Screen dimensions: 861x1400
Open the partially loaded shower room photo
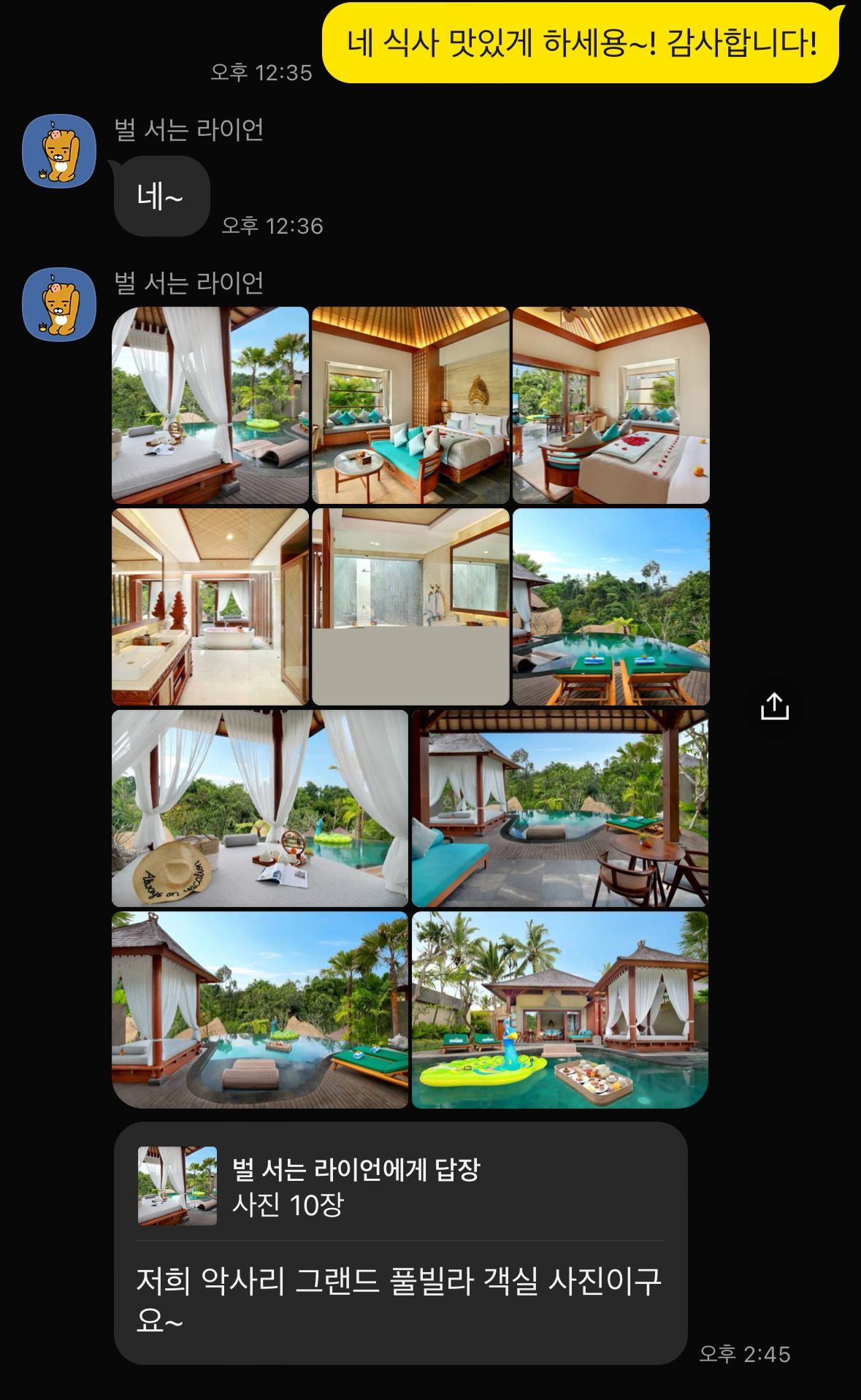410,607
